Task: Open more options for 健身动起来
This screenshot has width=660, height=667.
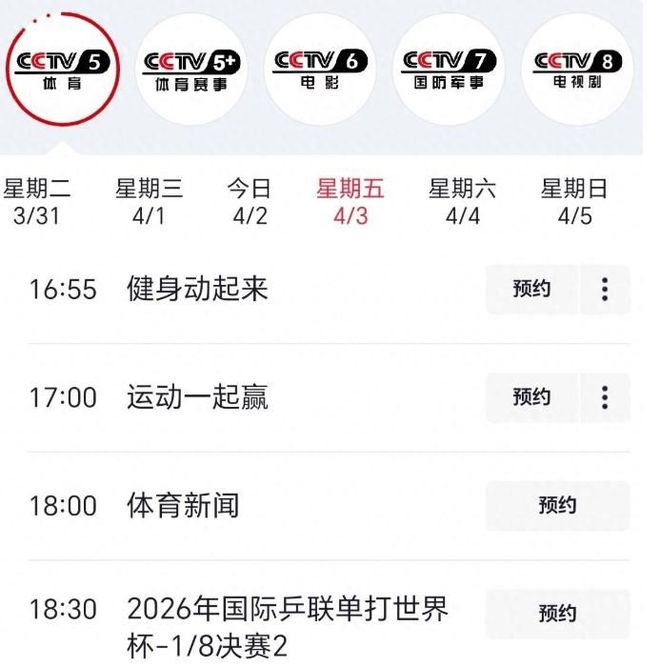Action: [605, 290]
